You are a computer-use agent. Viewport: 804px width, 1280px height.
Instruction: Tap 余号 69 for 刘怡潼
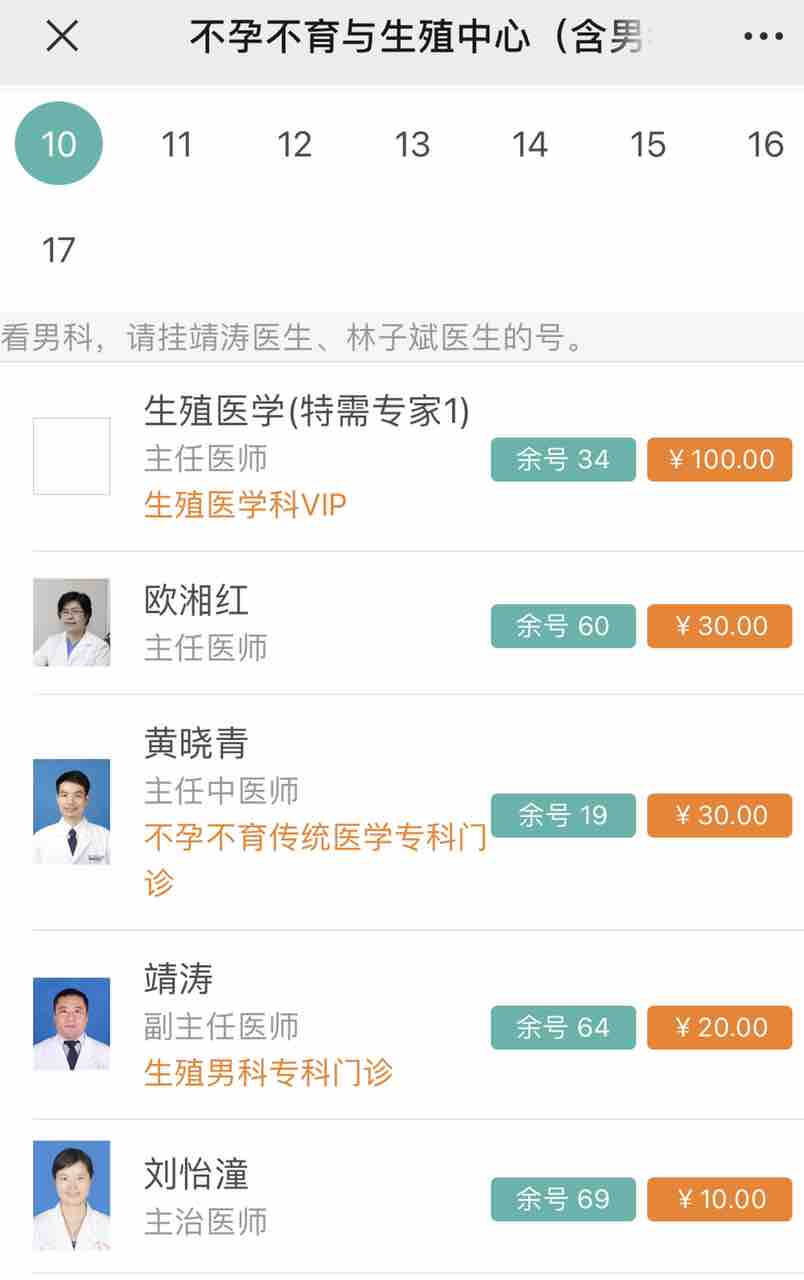(x=563, y=1199)
